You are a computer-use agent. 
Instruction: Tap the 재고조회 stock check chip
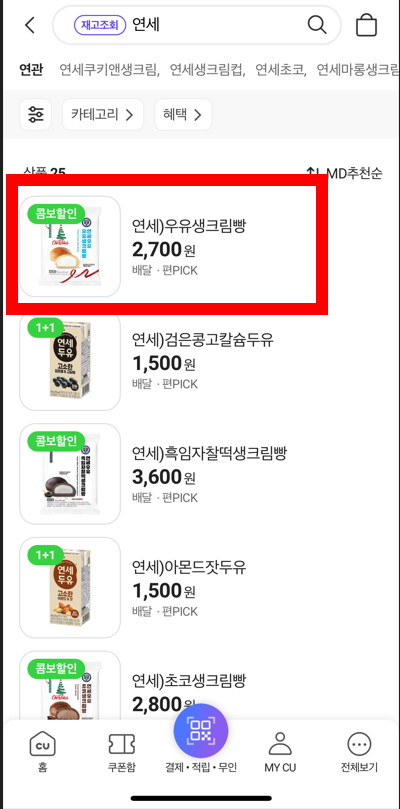click(x=100, y=24)
